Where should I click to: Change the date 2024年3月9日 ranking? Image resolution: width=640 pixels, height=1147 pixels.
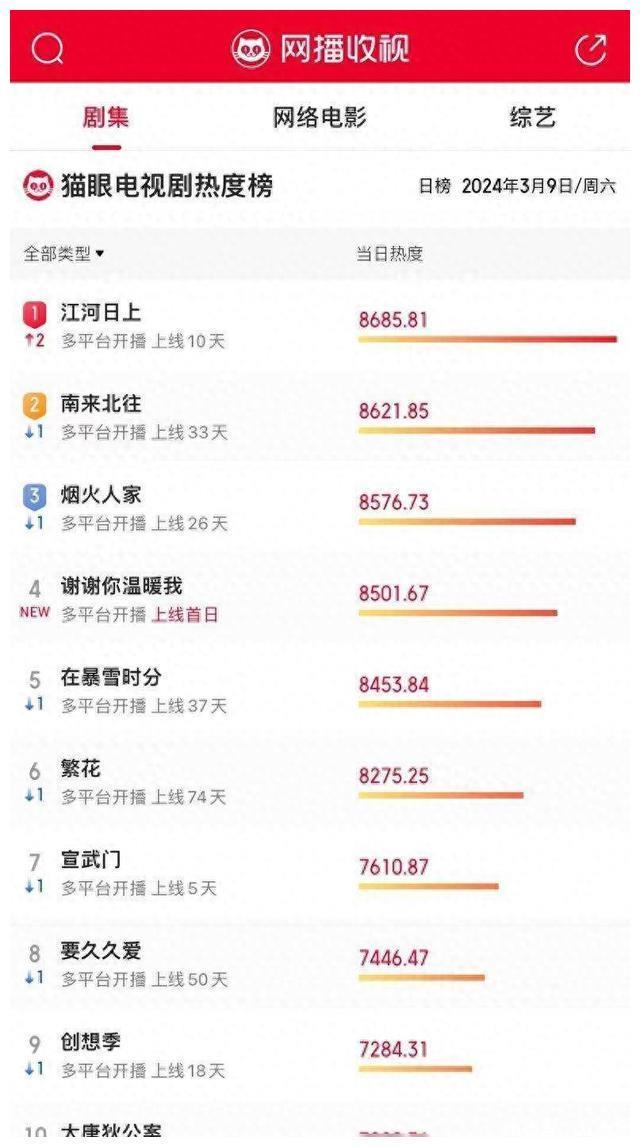tap(538, 187)
